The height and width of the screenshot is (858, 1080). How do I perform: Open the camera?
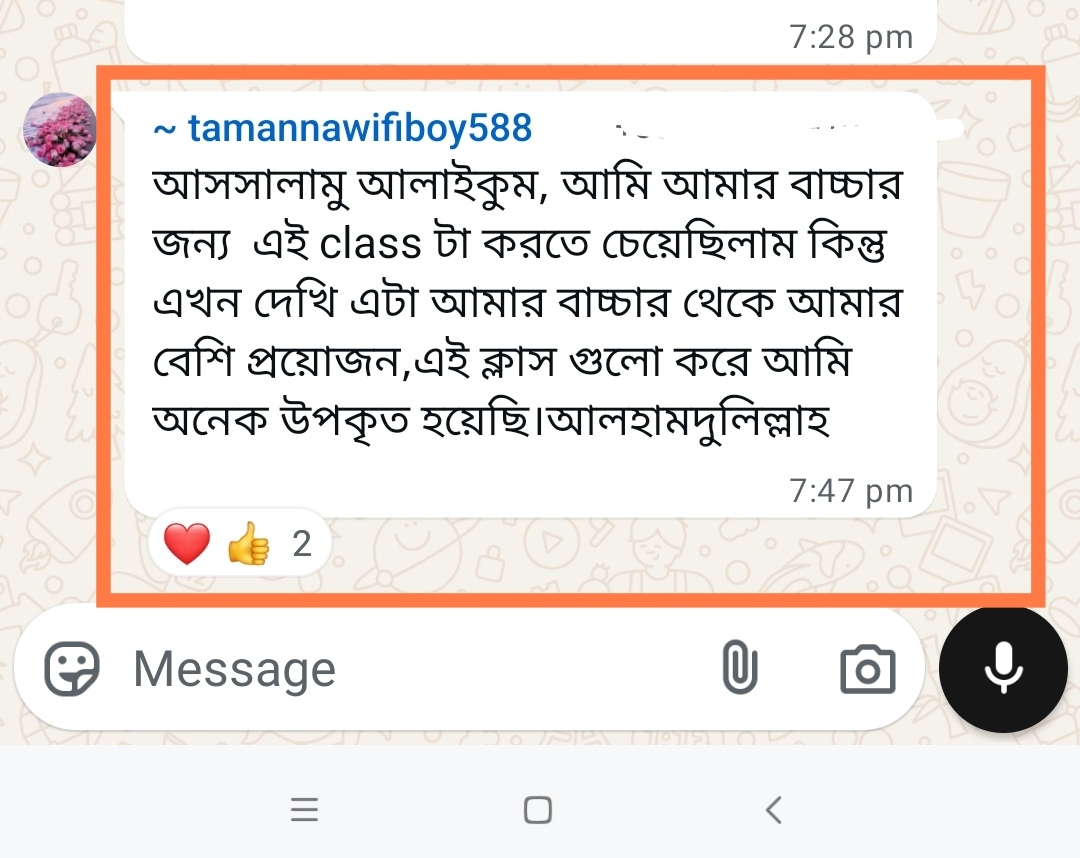click(x=867, y=669)
